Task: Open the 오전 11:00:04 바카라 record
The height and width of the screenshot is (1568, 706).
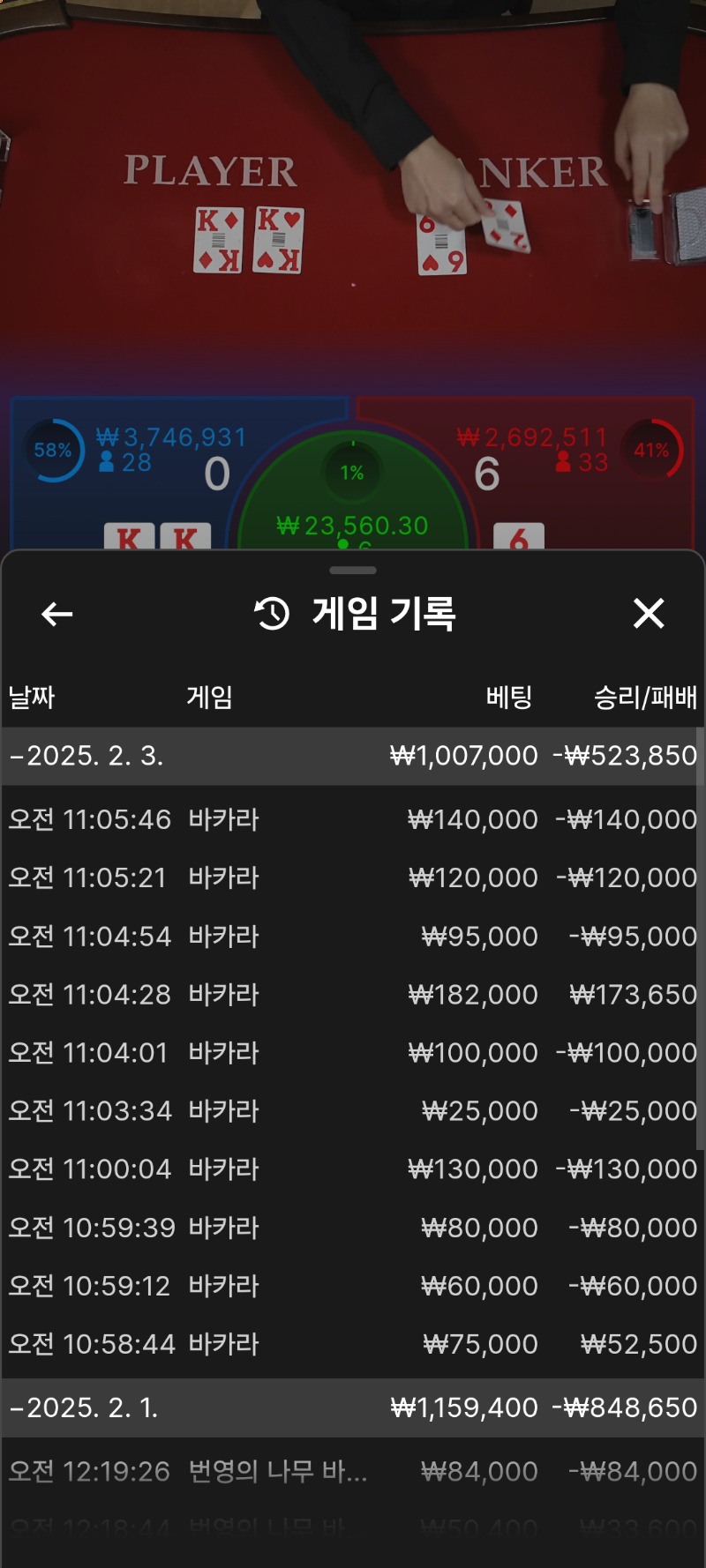Action: coord(352,1169)
